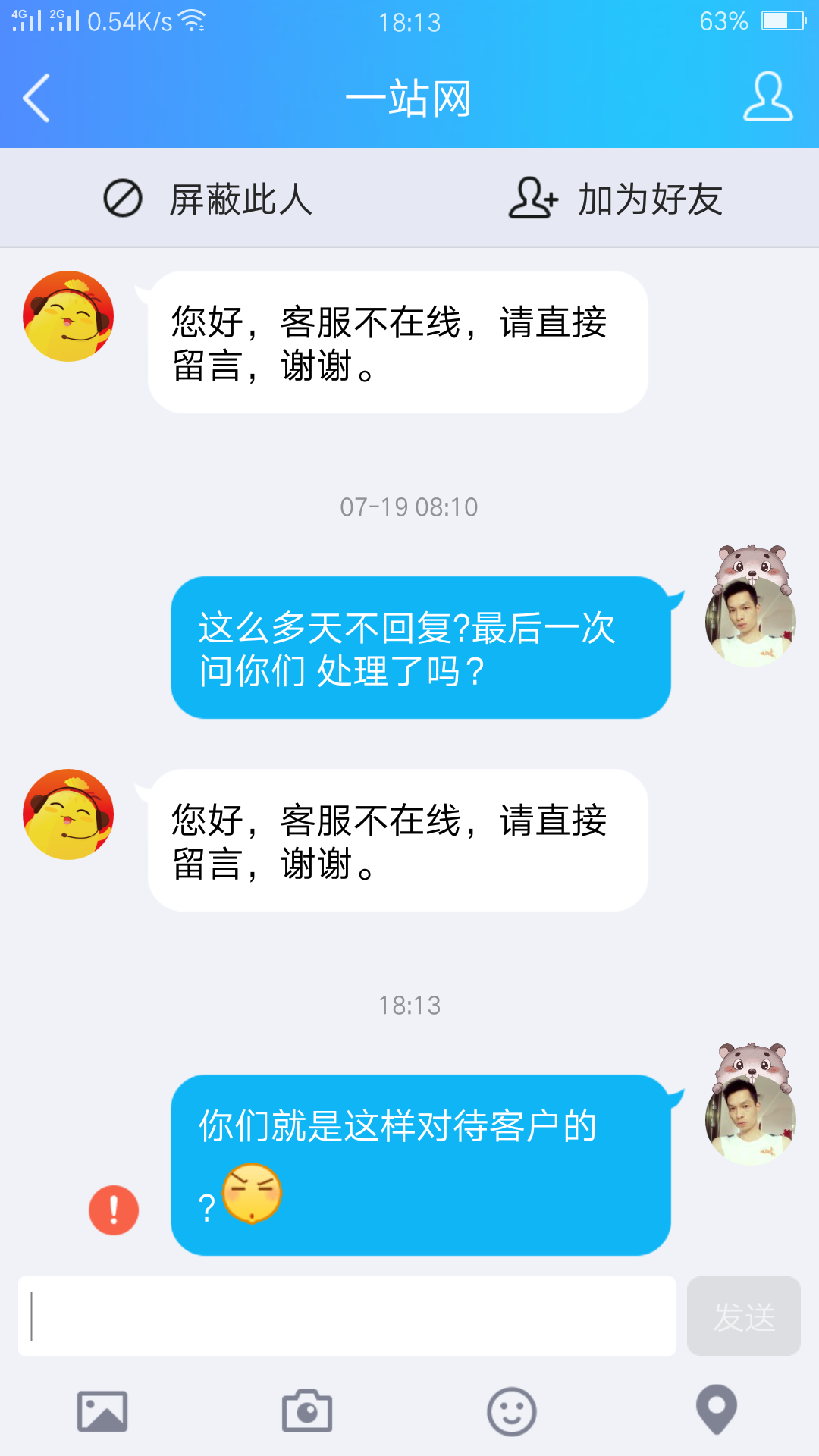This screenshot has width=819, height=1456.
Task: Open the contact profile icon
Action: coord(767,97)
